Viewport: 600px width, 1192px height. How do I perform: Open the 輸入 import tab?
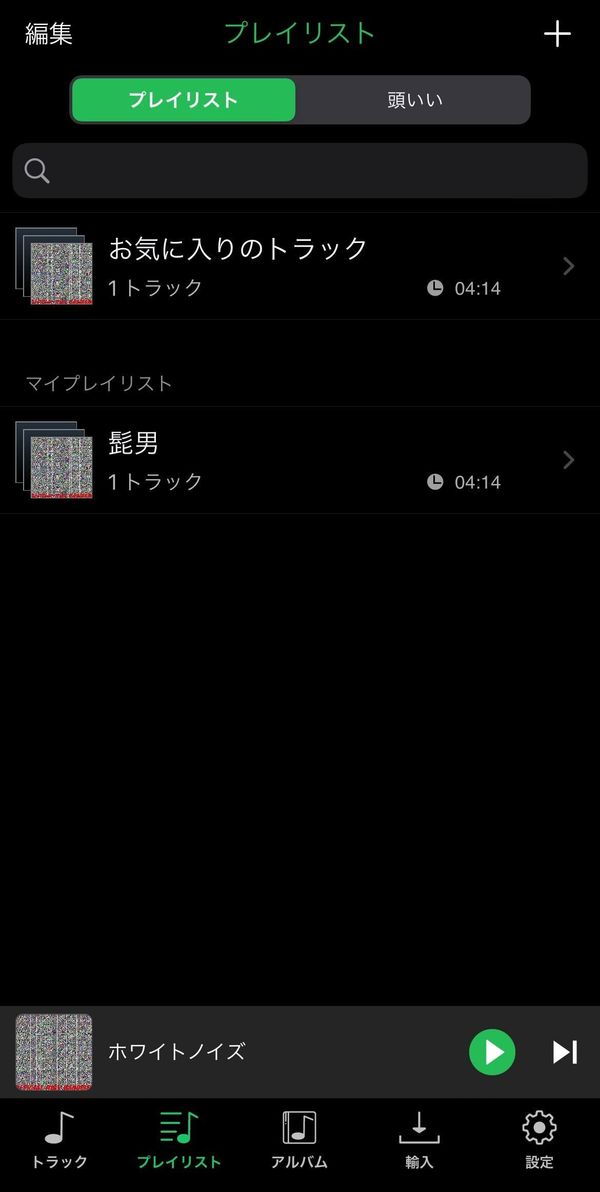pyautogui.click(x=419, y=1140)
